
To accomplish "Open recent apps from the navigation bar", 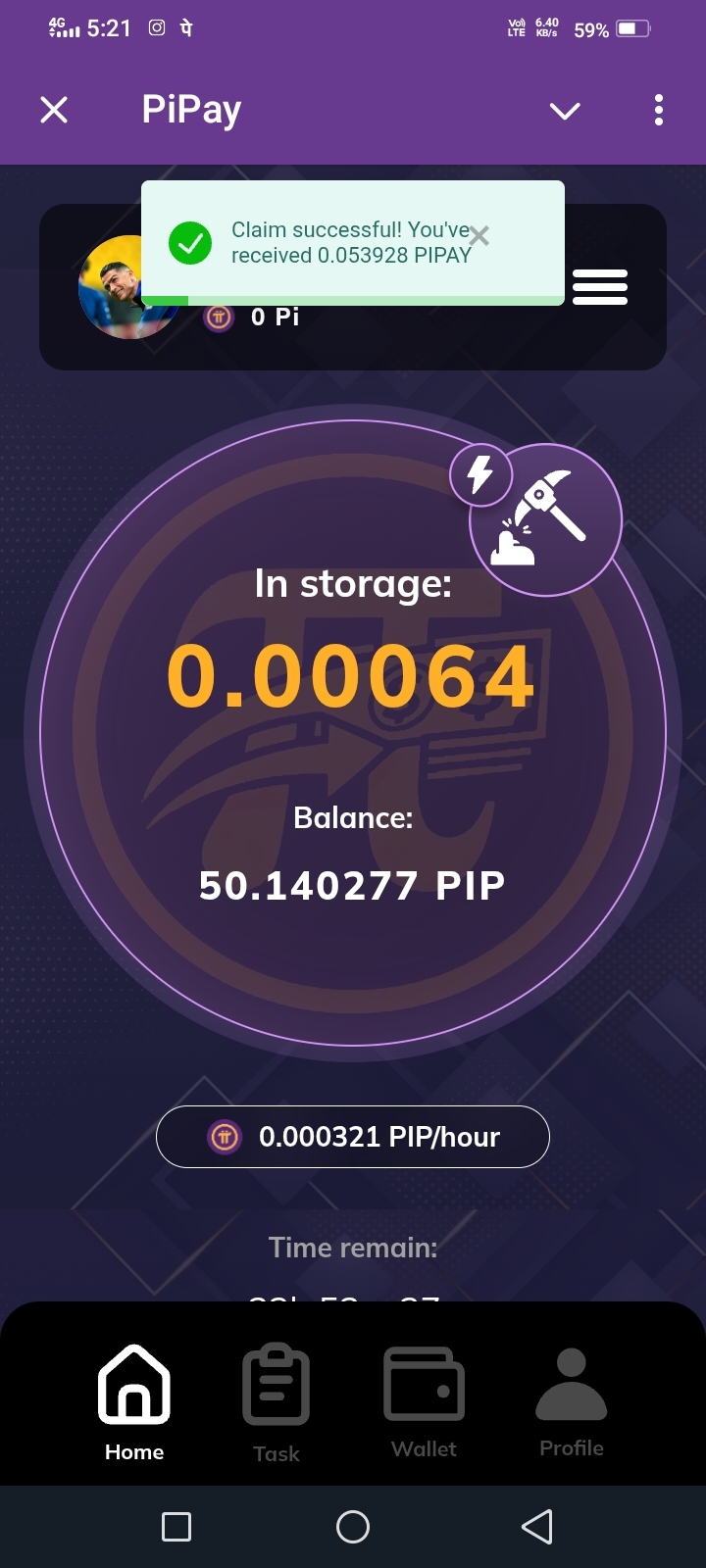I will [x=176, y=1526].
